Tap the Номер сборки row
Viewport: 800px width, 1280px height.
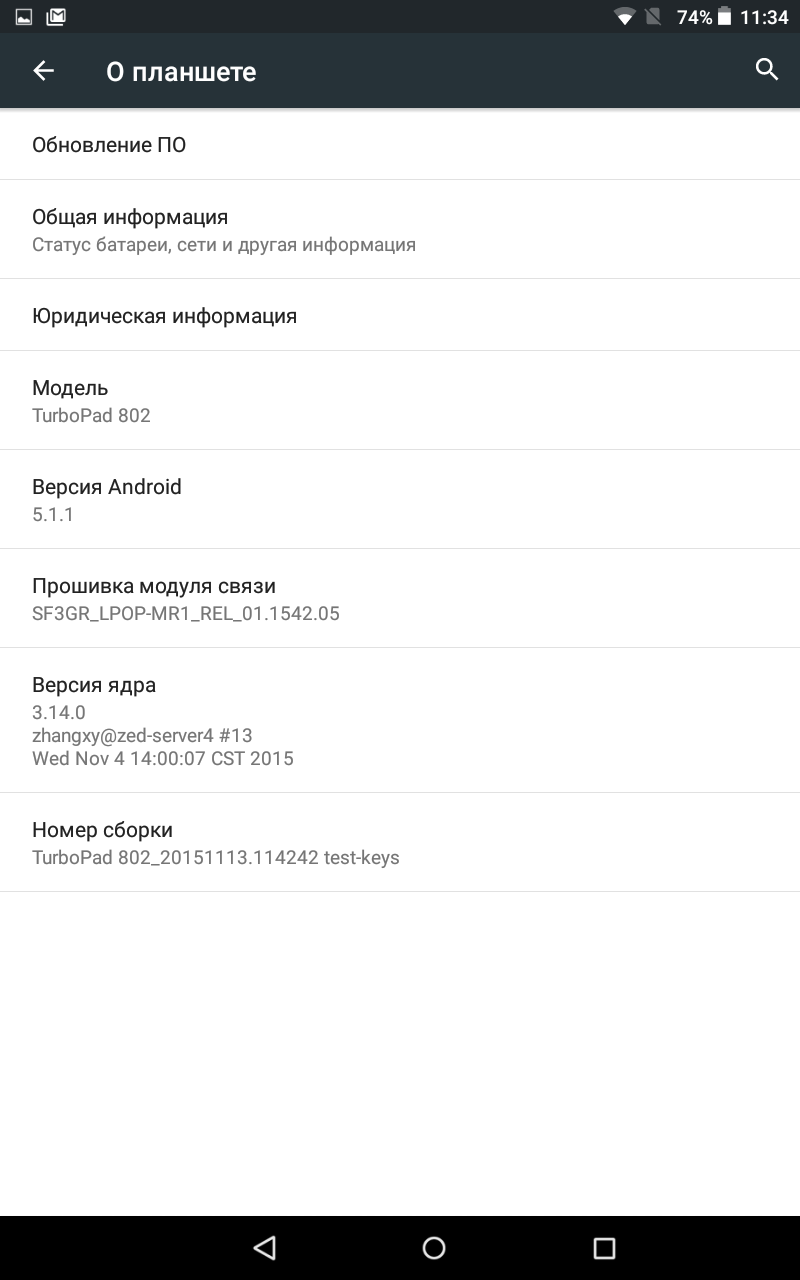point(400,842)
